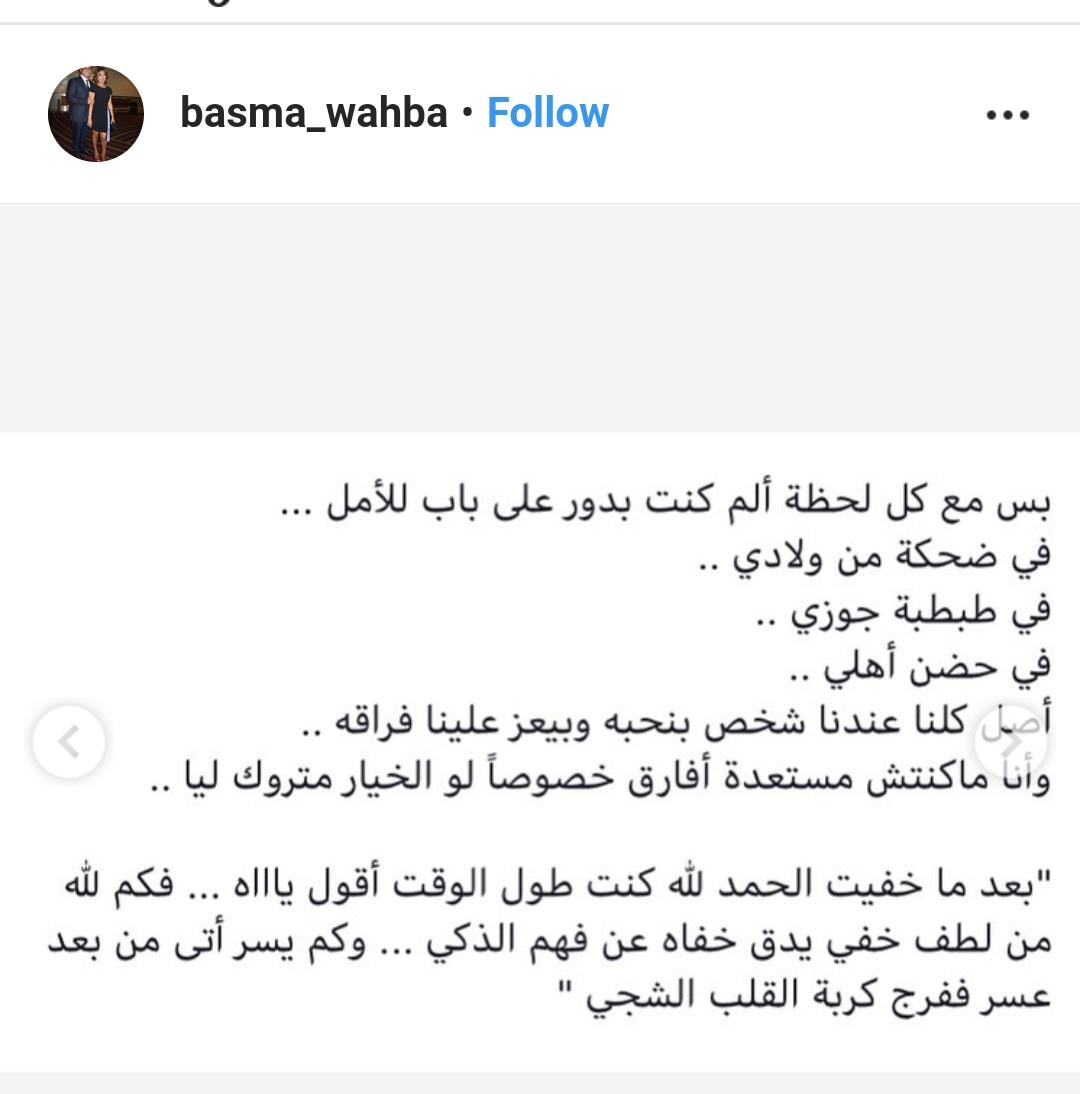Follow the basma_wahba account

[x=547, y=113]
